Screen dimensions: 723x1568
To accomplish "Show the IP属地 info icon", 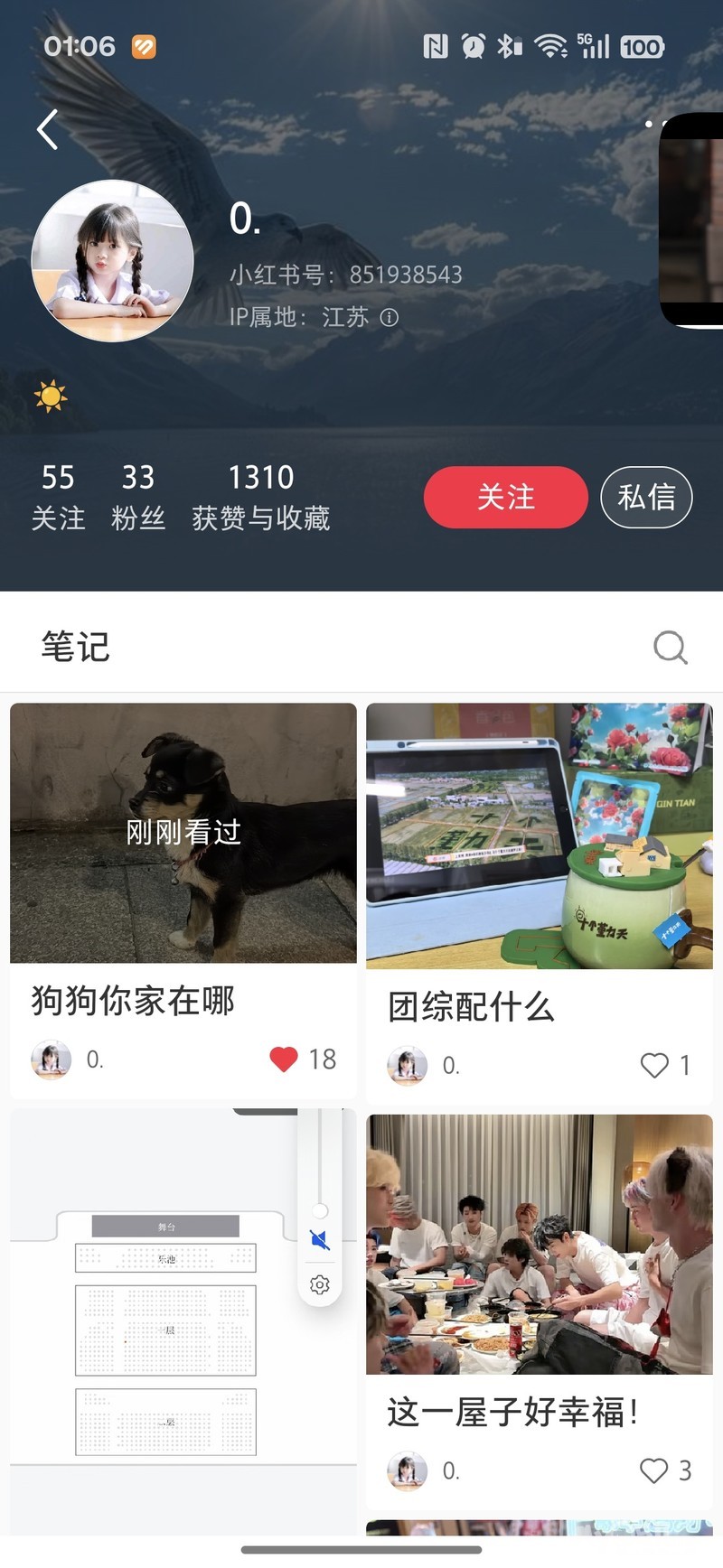I will tap(390, 318).
